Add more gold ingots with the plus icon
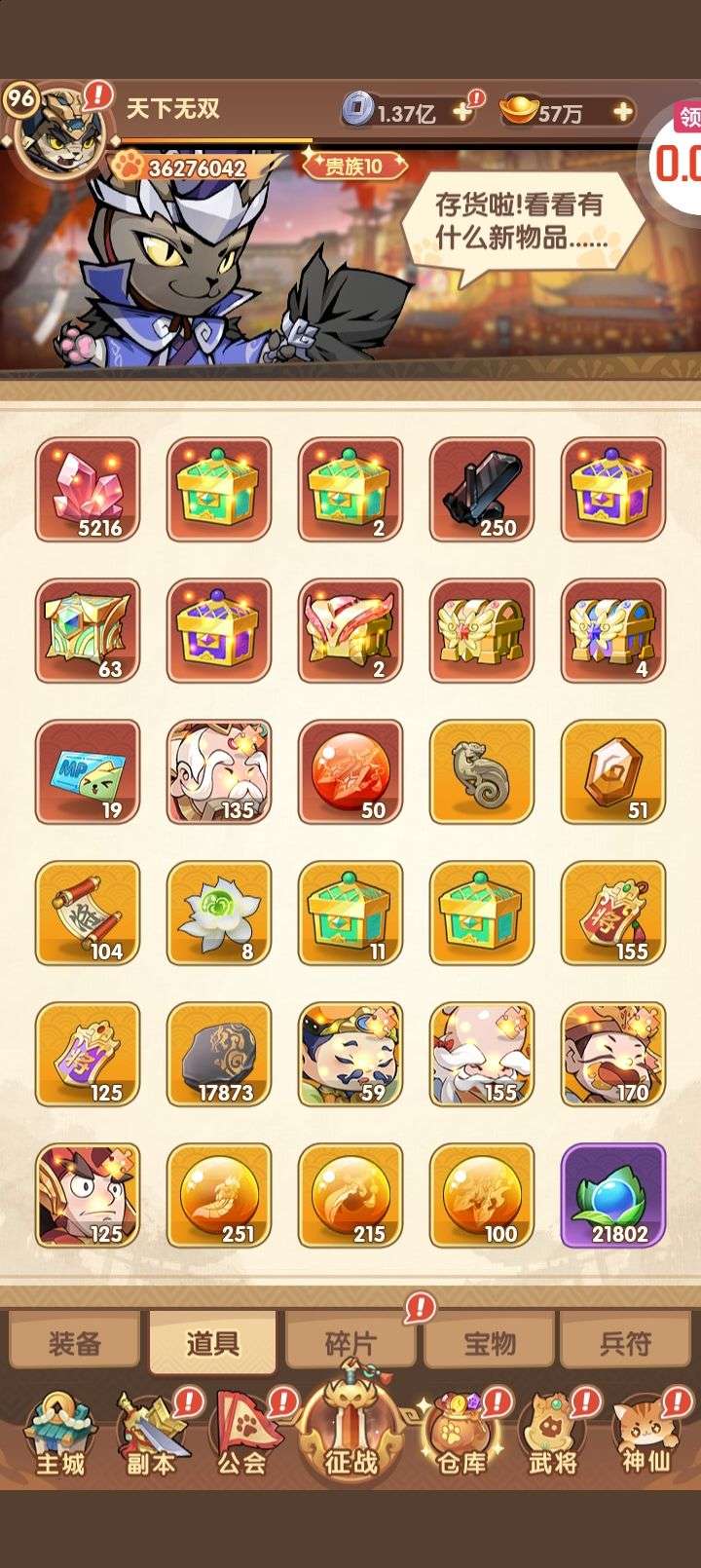Viewport: 701px width, 1568px height. (x=623, y=113)
